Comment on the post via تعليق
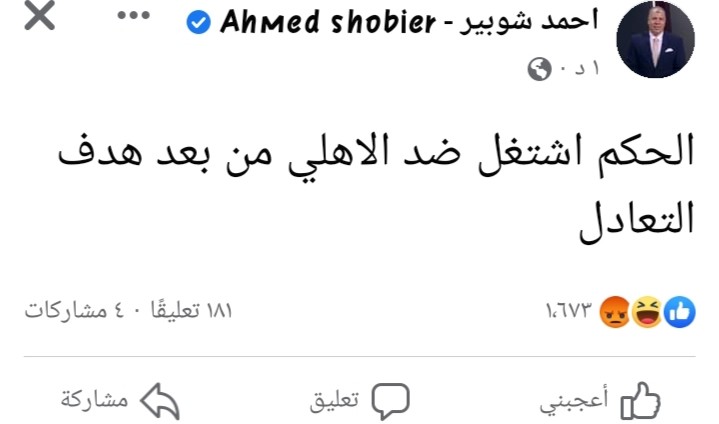This screenshot has height=424, width=719. point(361,401)
